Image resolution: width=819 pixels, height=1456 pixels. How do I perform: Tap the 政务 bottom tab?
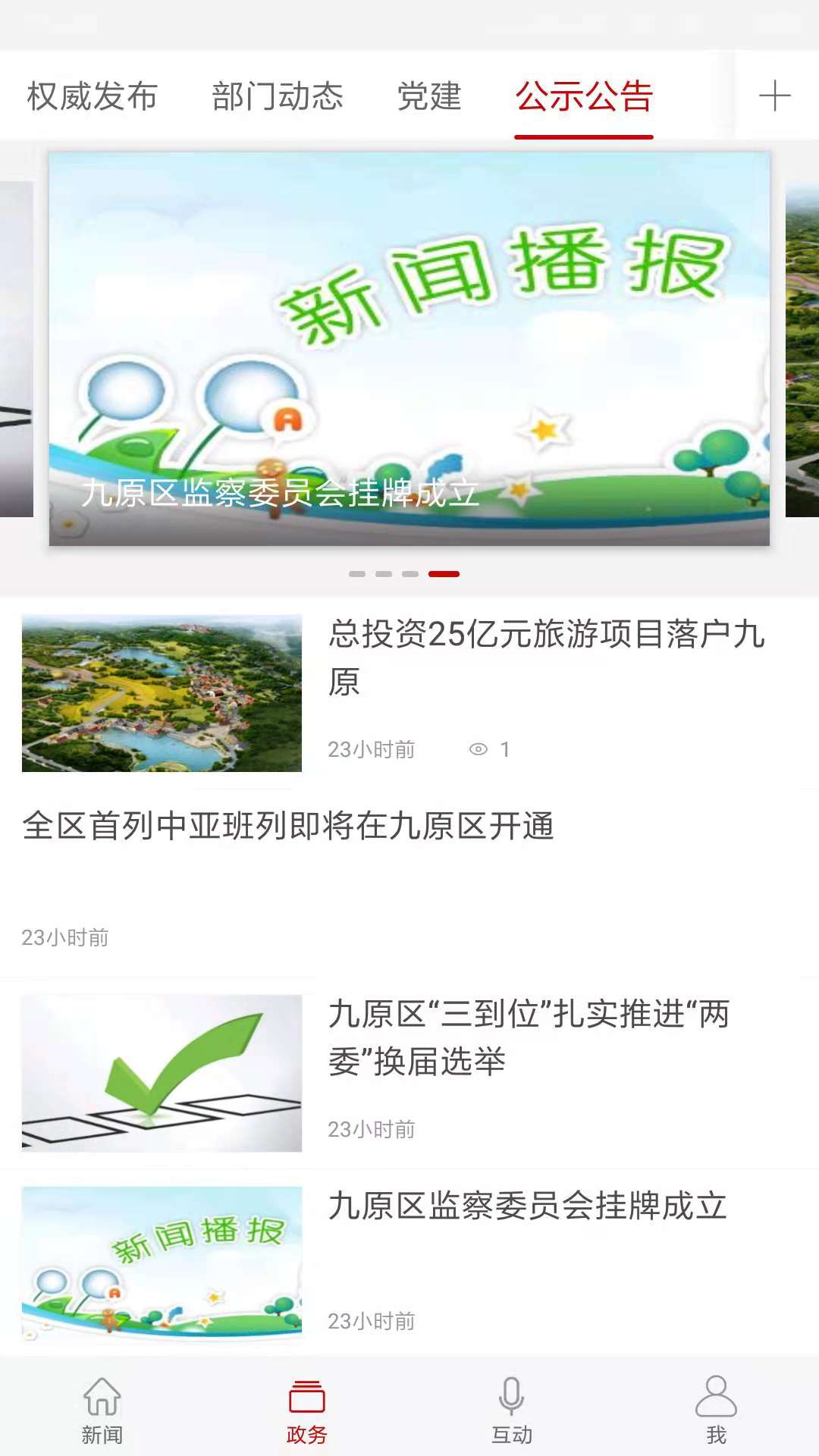[307, 1410]
